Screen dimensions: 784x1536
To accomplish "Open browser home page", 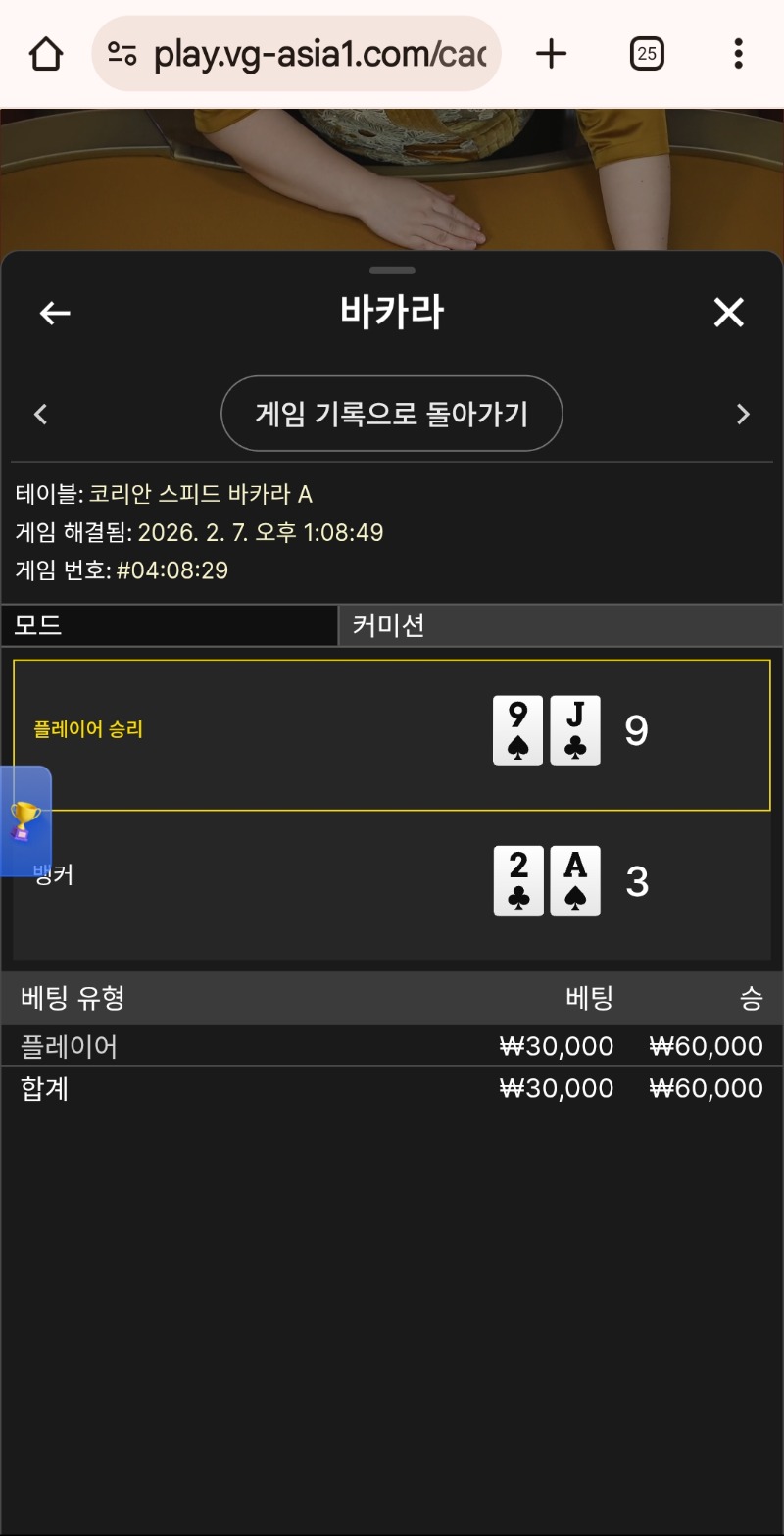I will [46, 54].
